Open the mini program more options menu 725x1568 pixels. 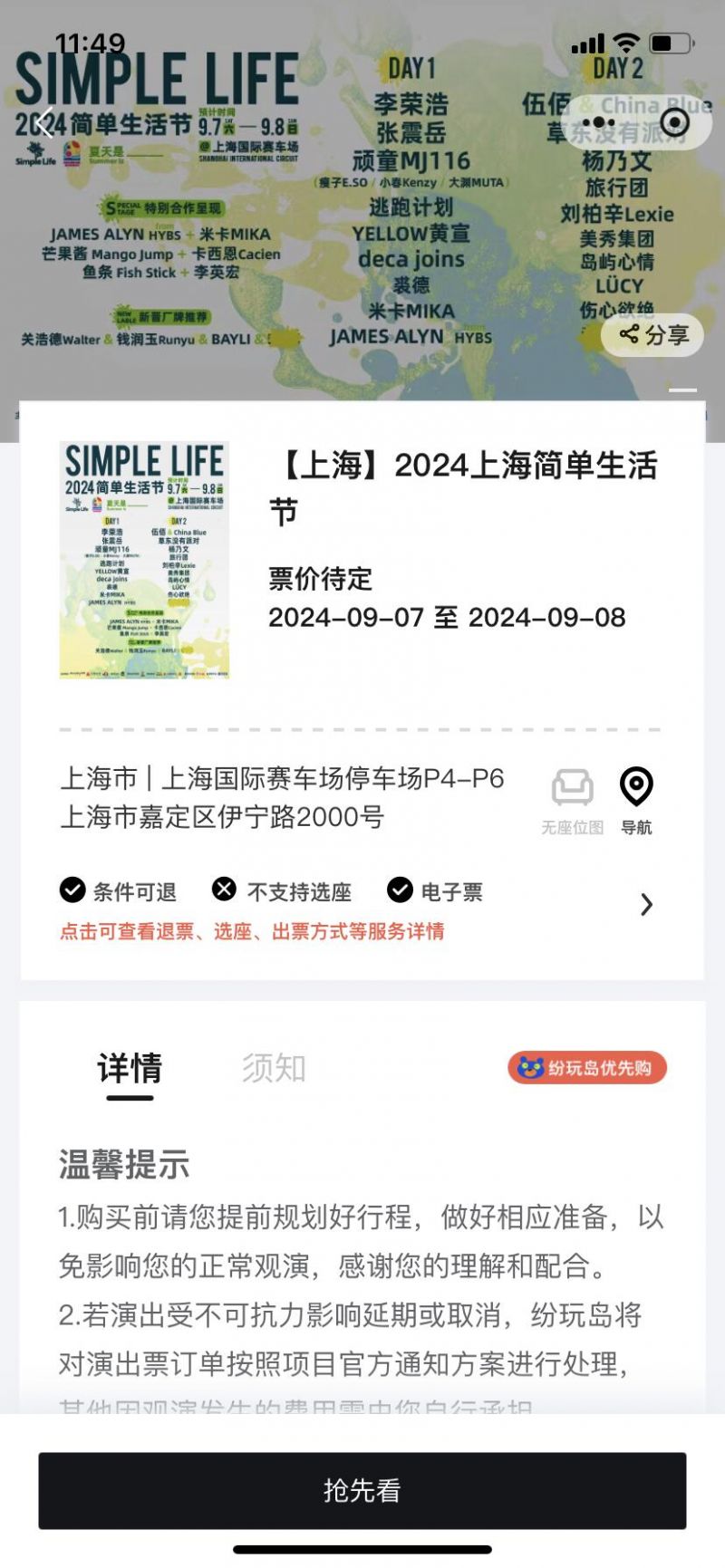(x=599, y=122)
